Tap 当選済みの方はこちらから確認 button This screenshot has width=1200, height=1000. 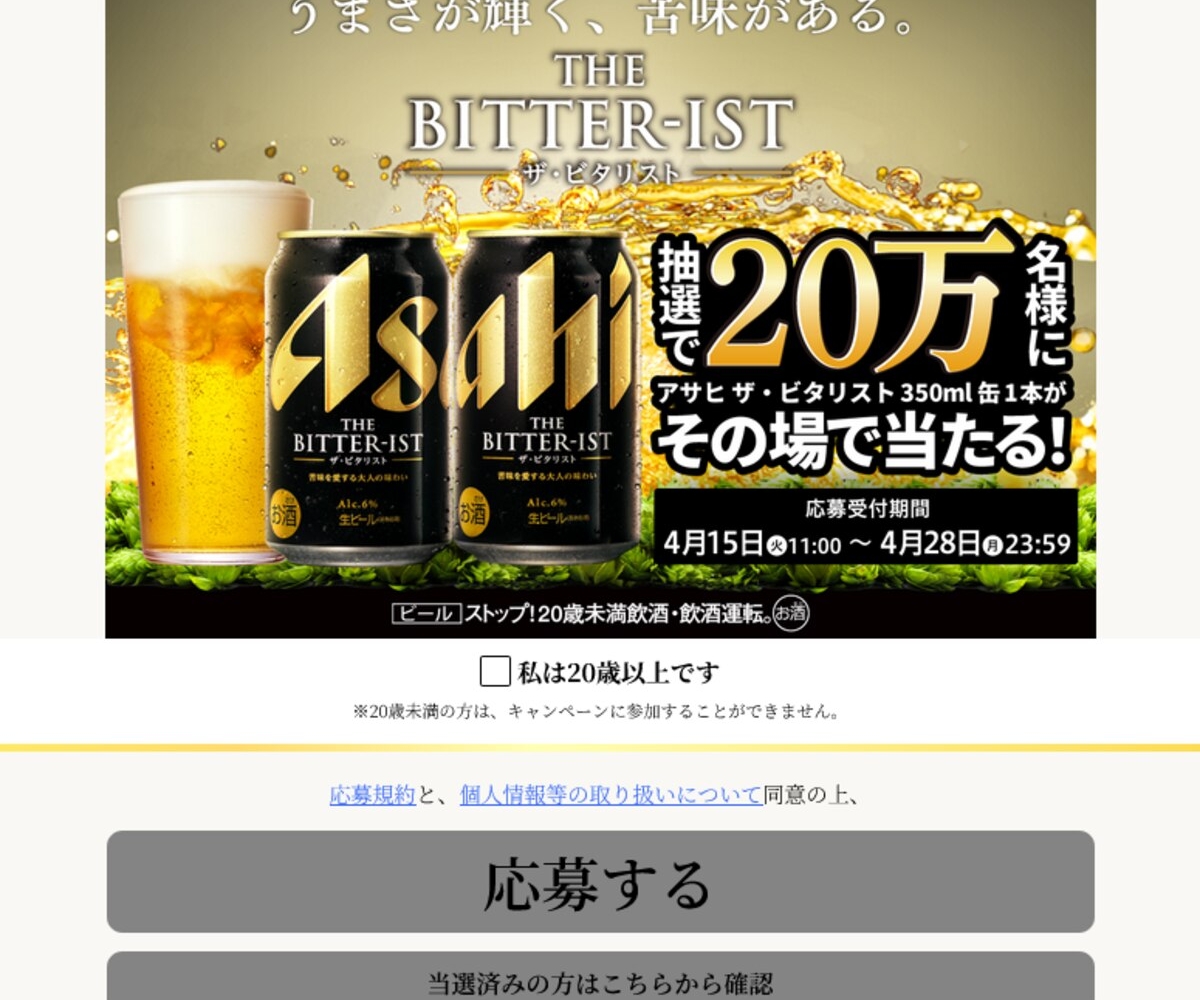coord(600,980)
